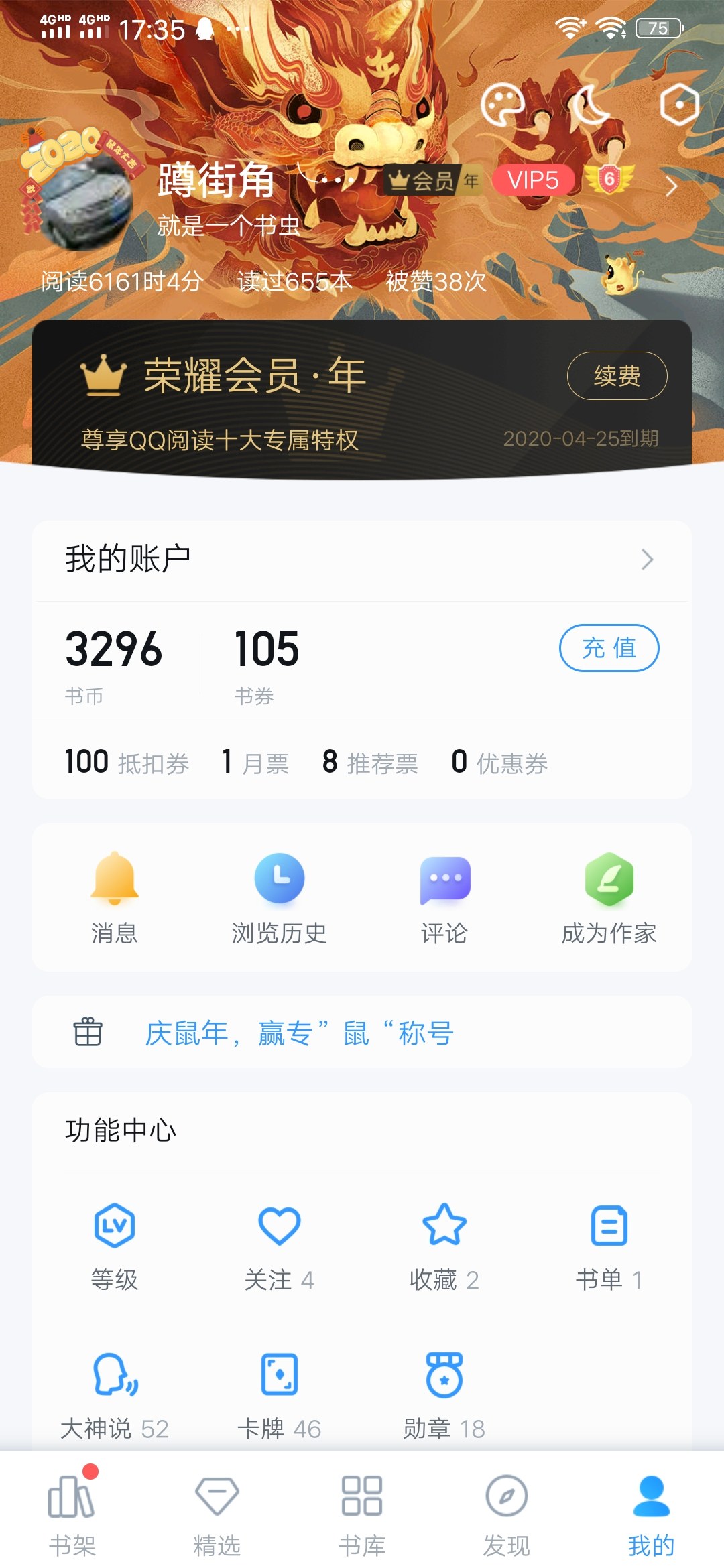Open 浏览历史 browsing history
The width and height of the screenshot is (724, 1568).
[x=280, y=898]
